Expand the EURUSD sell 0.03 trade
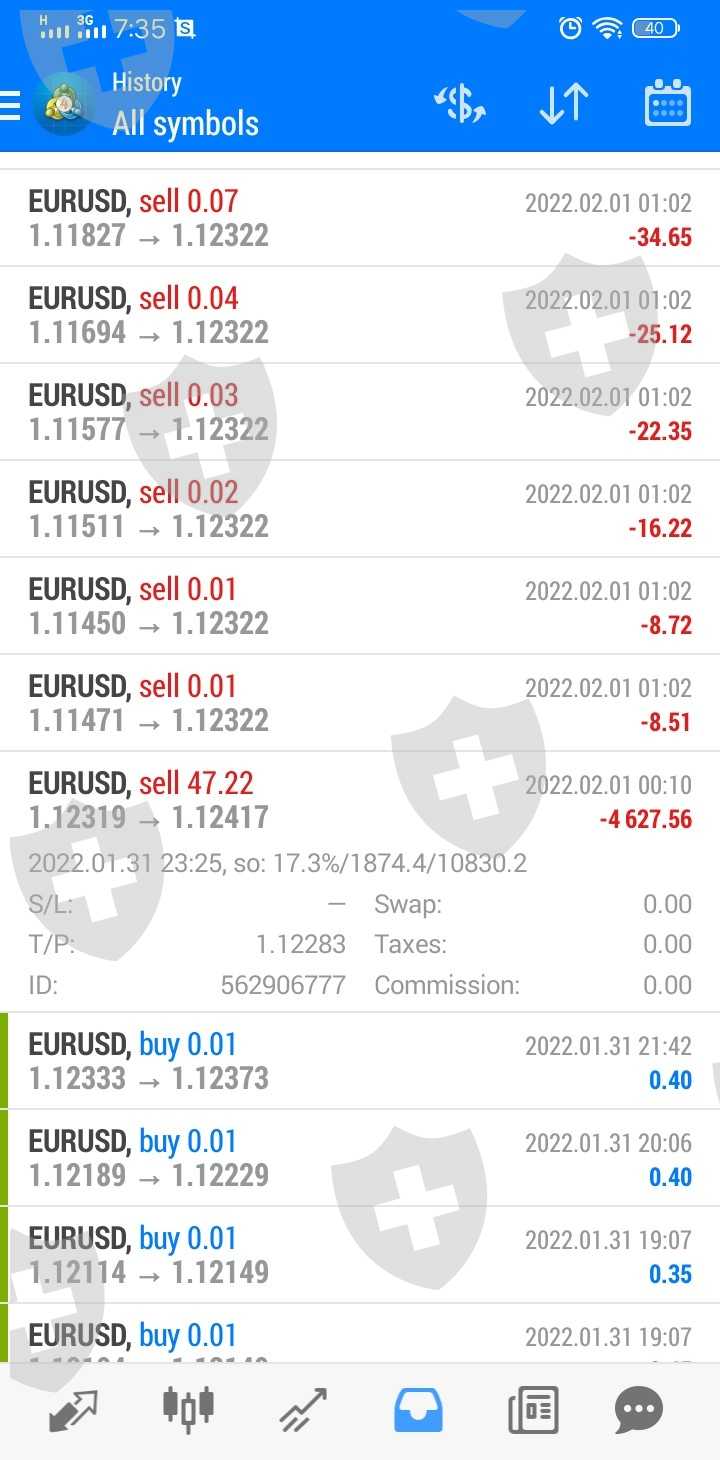The width and height of the screenshot is (720, 1460). coord(360,412)
